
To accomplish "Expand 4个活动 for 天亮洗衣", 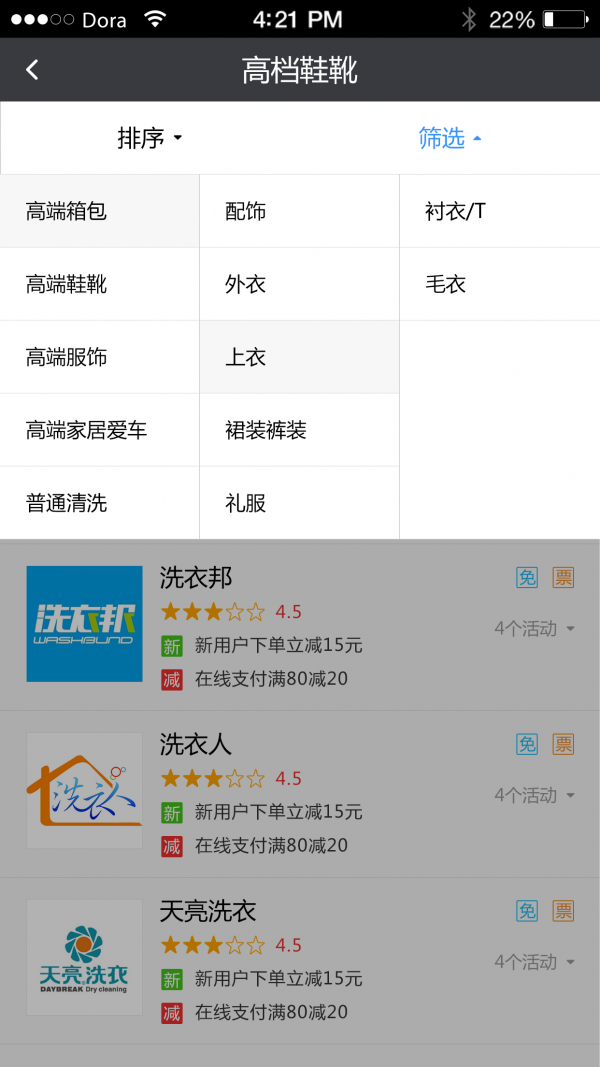I will click(x=534, y=961).
